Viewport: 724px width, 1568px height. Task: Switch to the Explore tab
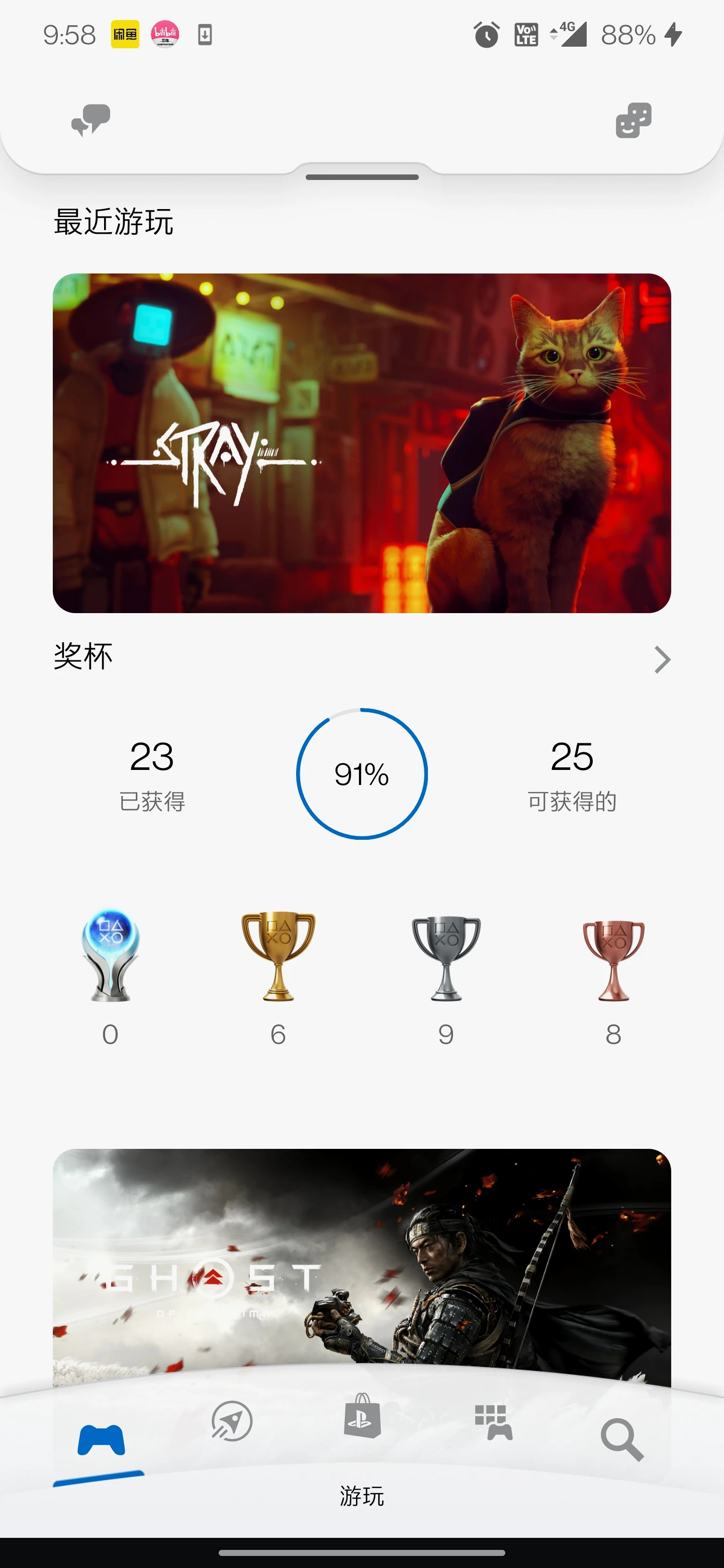(232, 1422)
